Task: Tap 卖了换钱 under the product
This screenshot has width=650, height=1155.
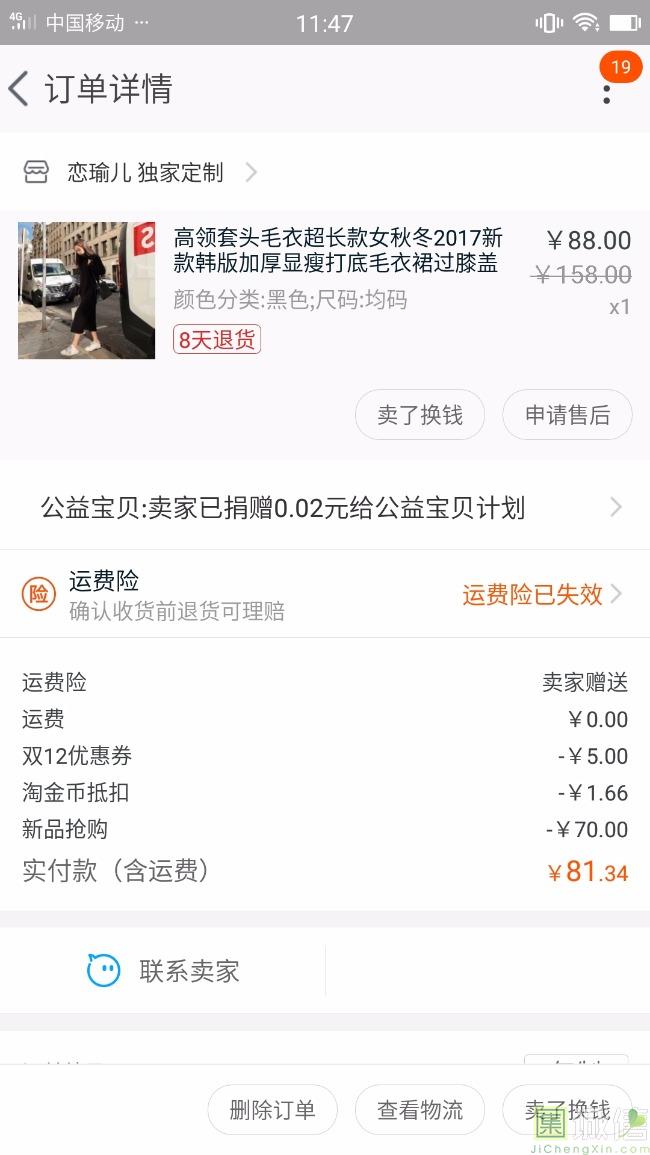Action: (x=420, y=415)
